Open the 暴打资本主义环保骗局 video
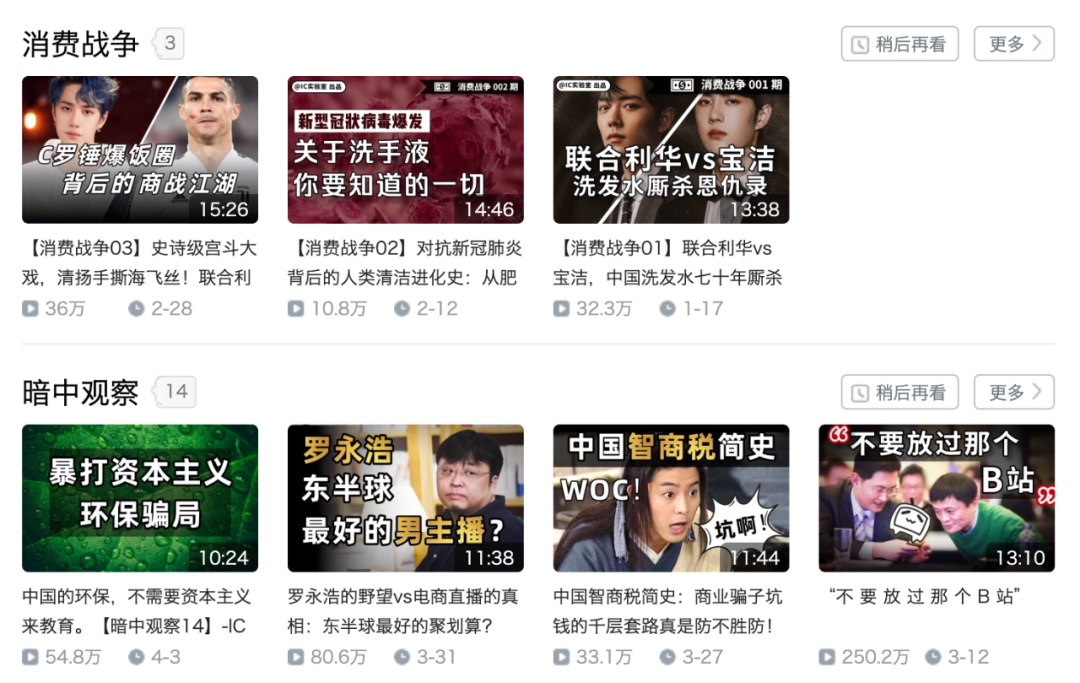The width and height of the screenshot is (1080, 683). (x=140, y=498)
